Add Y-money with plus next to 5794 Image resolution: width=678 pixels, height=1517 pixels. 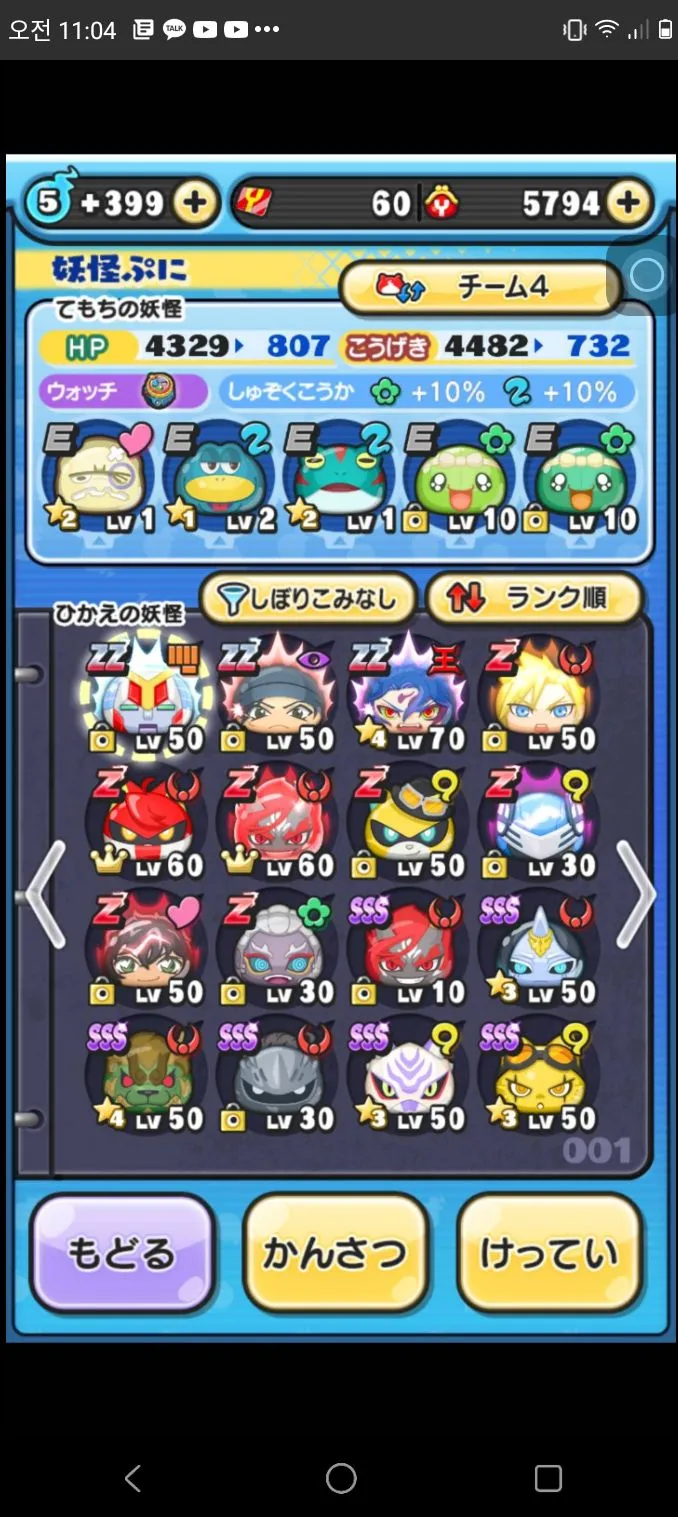click(x=627, y=203)
